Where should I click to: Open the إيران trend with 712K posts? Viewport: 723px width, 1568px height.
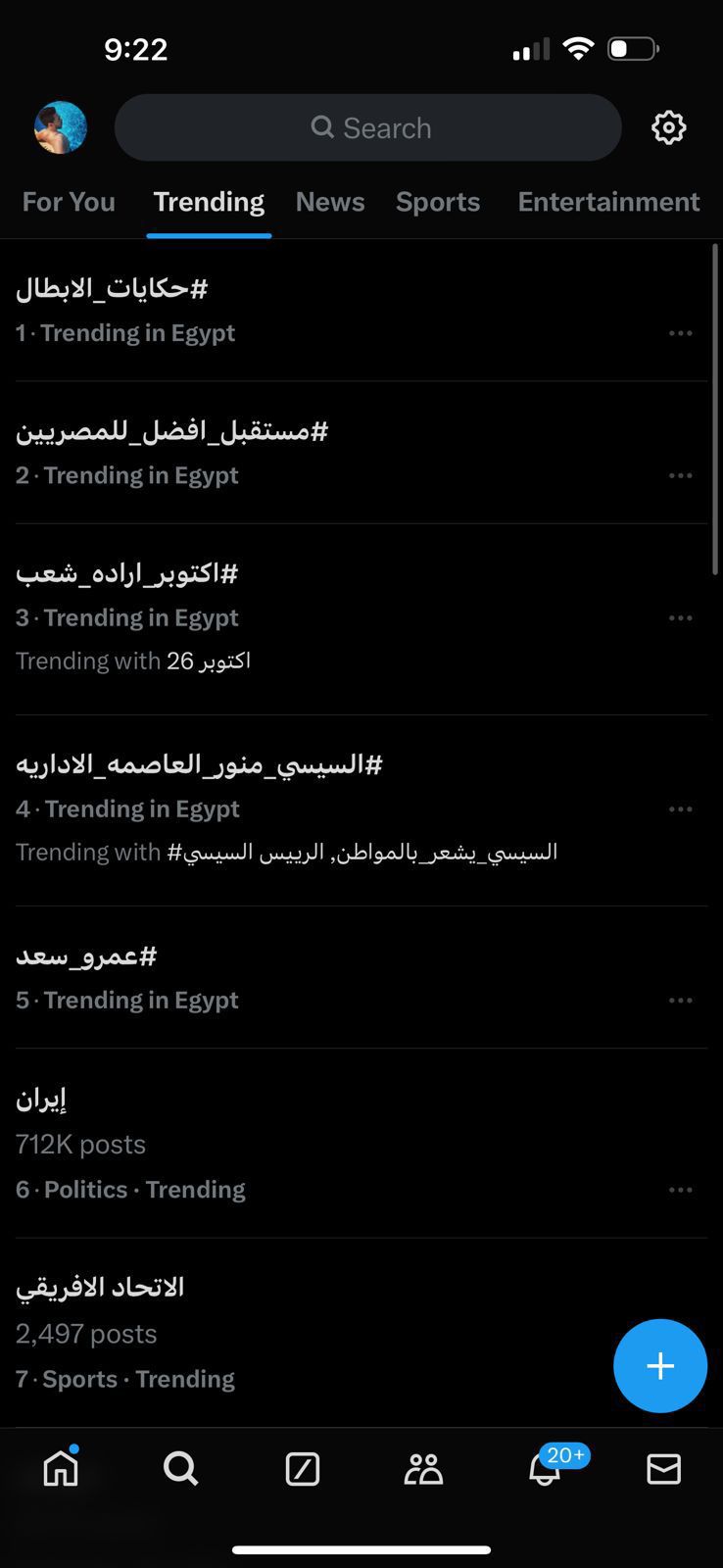point(41,1100)
